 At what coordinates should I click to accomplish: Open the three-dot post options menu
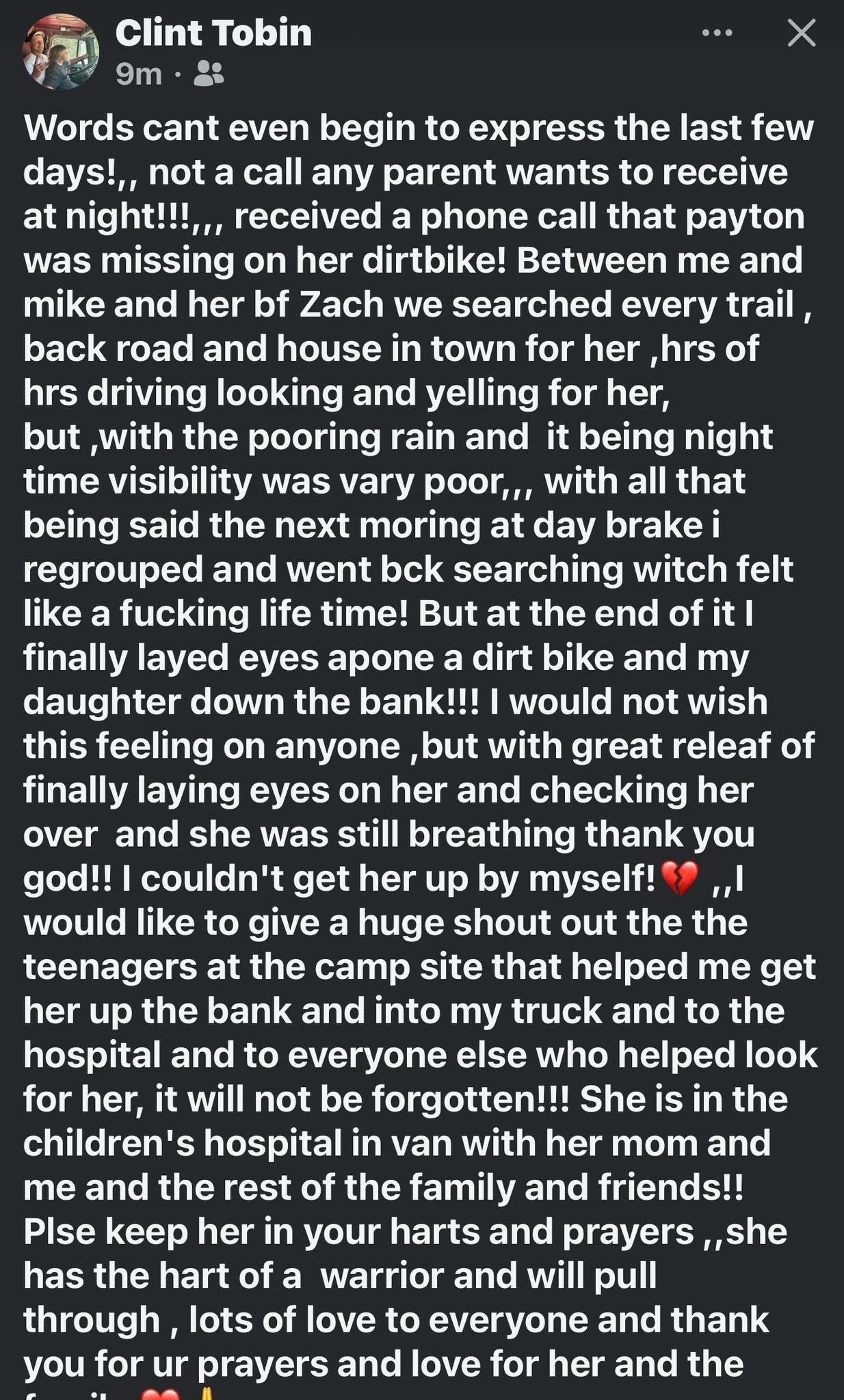click(717, 33)
